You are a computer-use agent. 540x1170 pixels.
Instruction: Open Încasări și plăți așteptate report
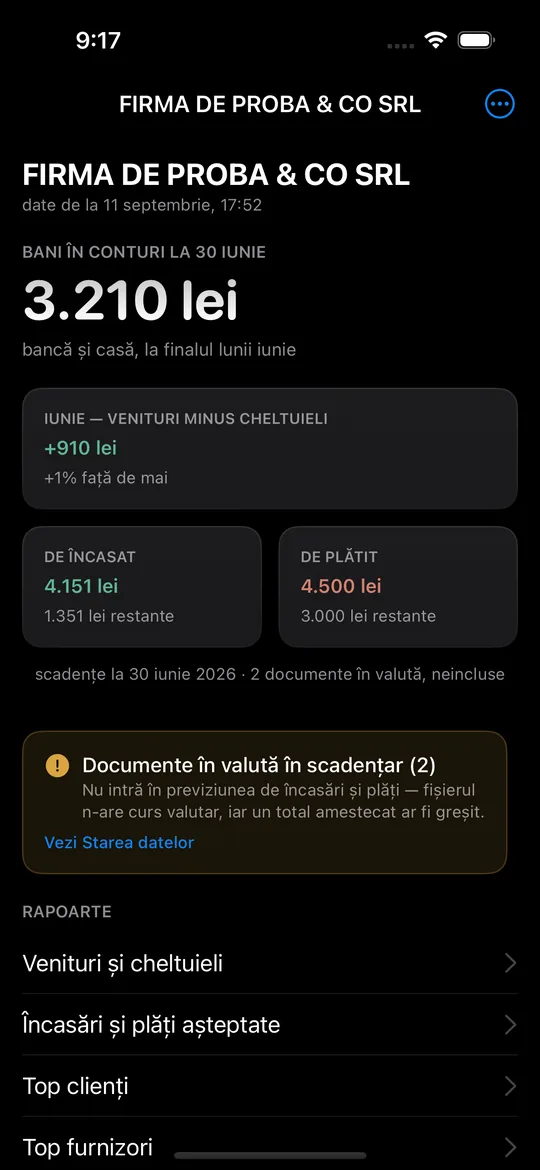270,1024
